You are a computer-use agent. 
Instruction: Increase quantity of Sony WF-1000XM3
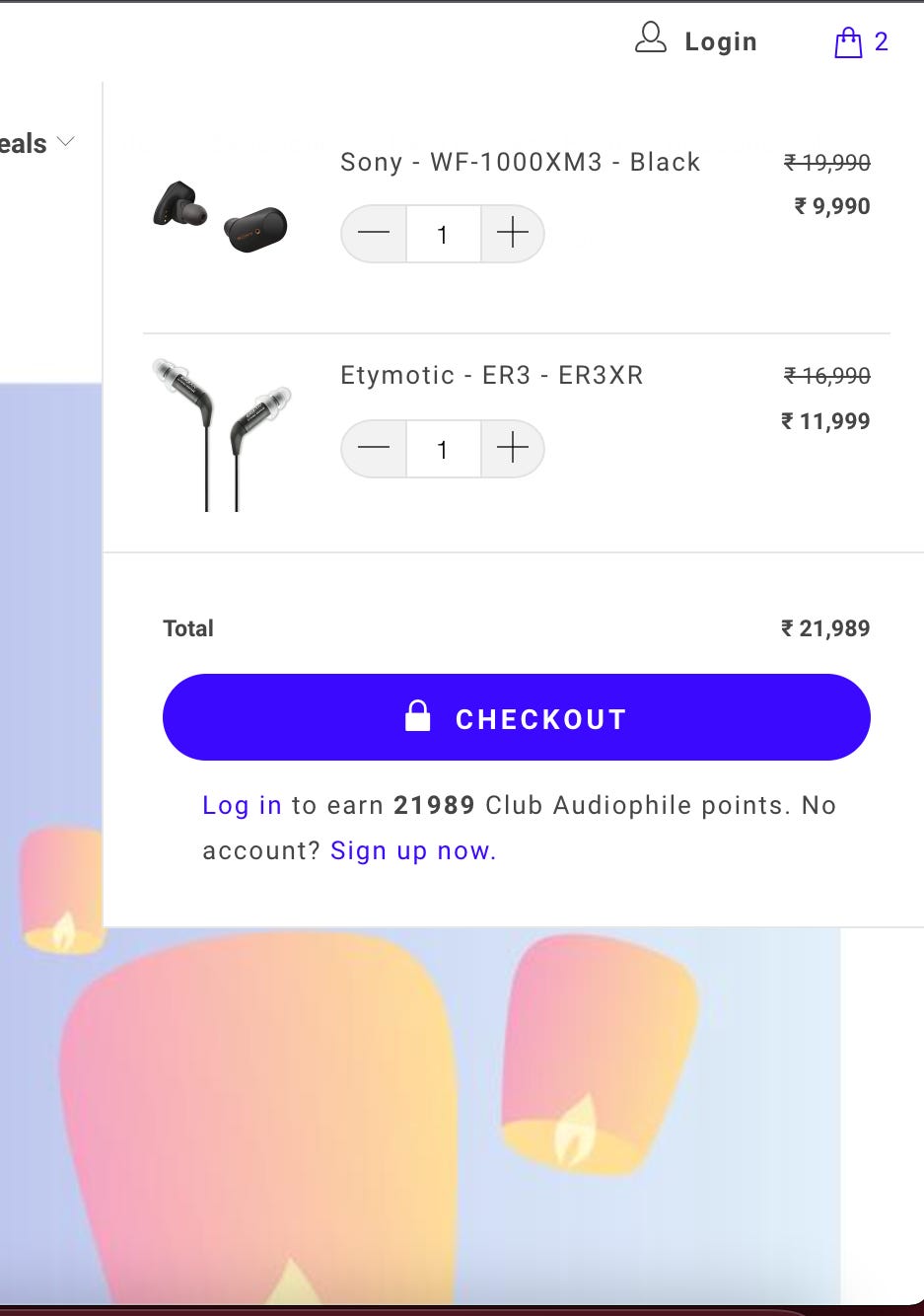tap(513, 234)
